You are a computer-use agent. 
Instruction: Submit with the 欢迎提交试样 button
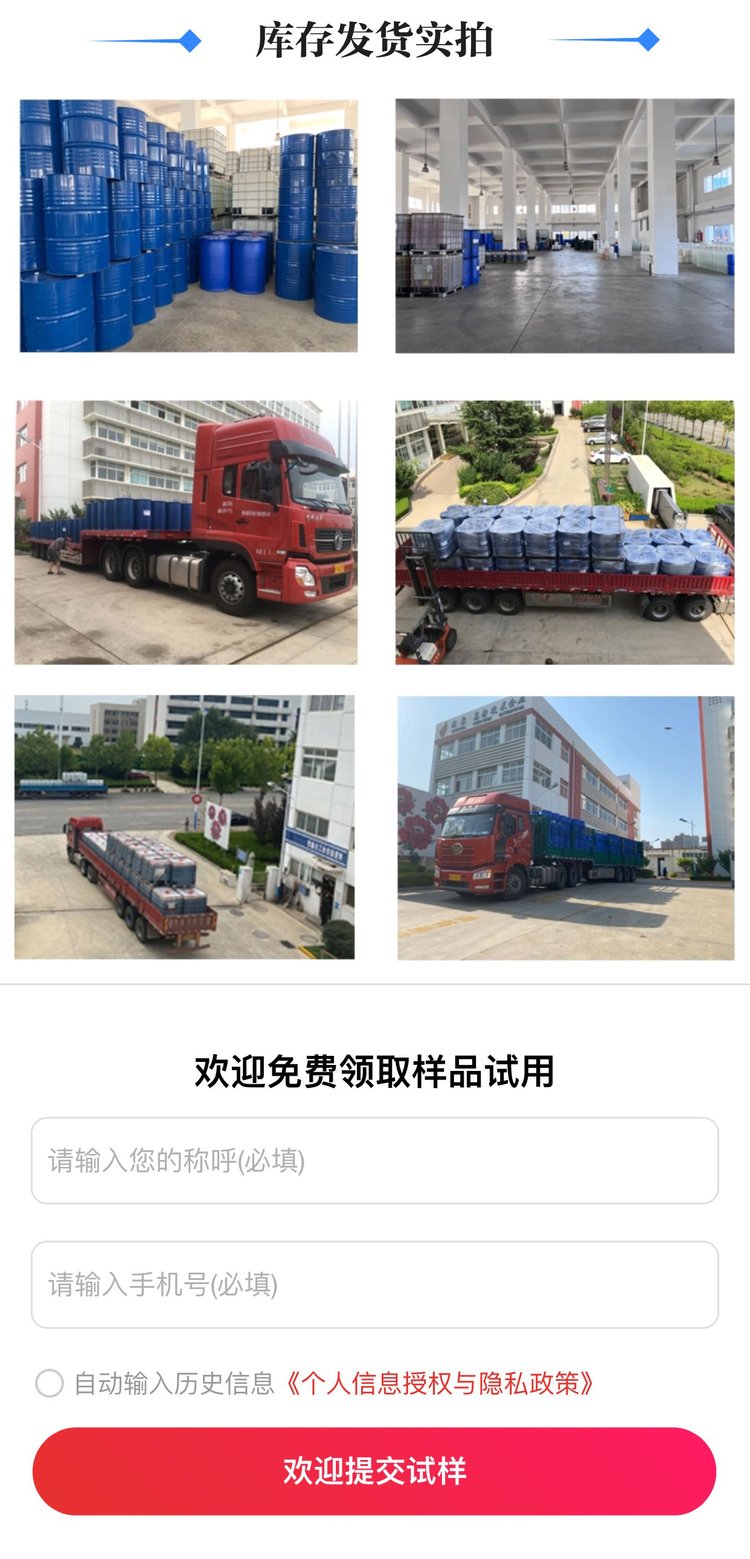(x=374, y=1471)
